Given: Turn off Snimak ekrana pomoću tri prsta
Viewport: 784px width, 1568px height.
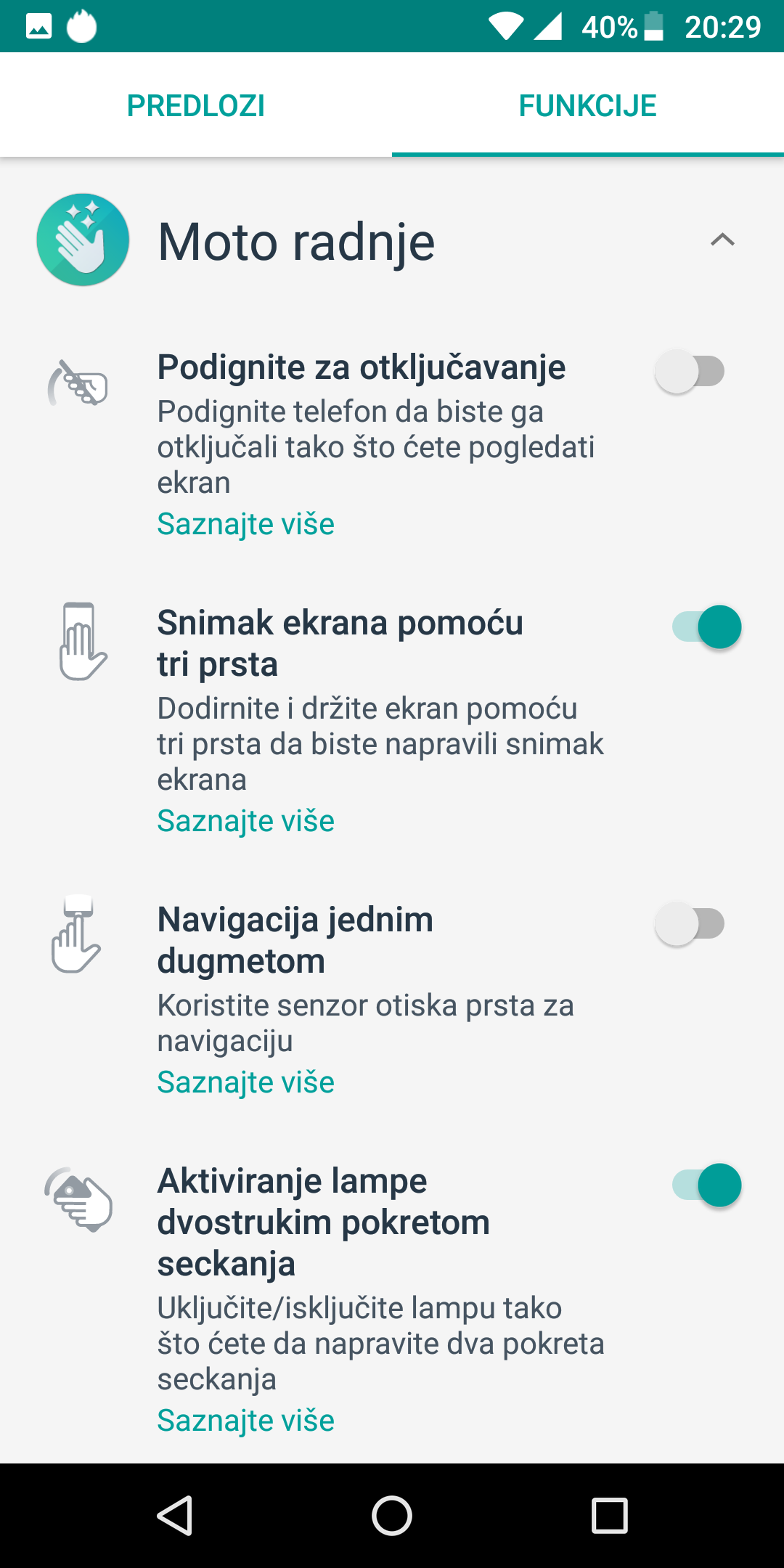Looking at the screenshot, I should (706, 626).
